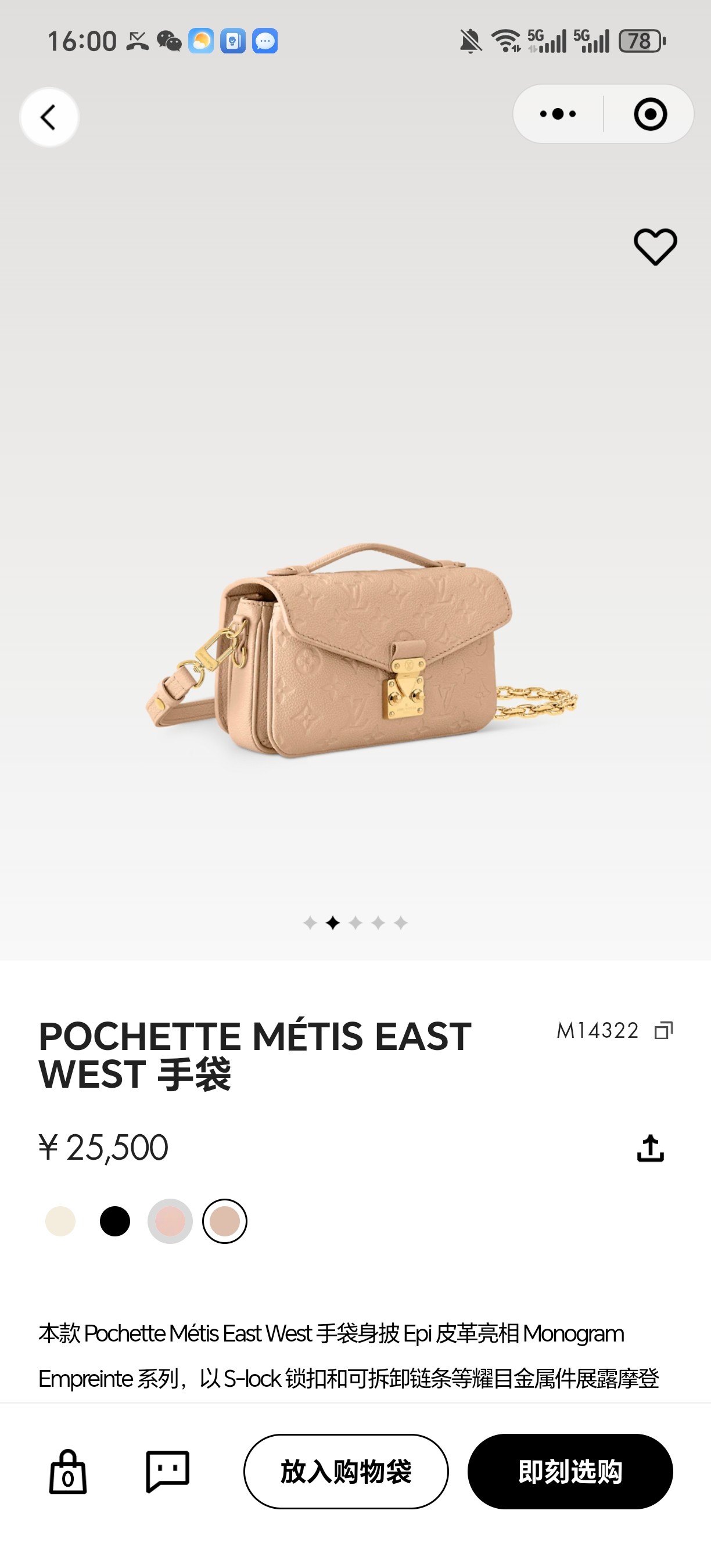This screenshot has height=1568, width=711.
Task: Go back using the arrow button
Action: point(49,117)
